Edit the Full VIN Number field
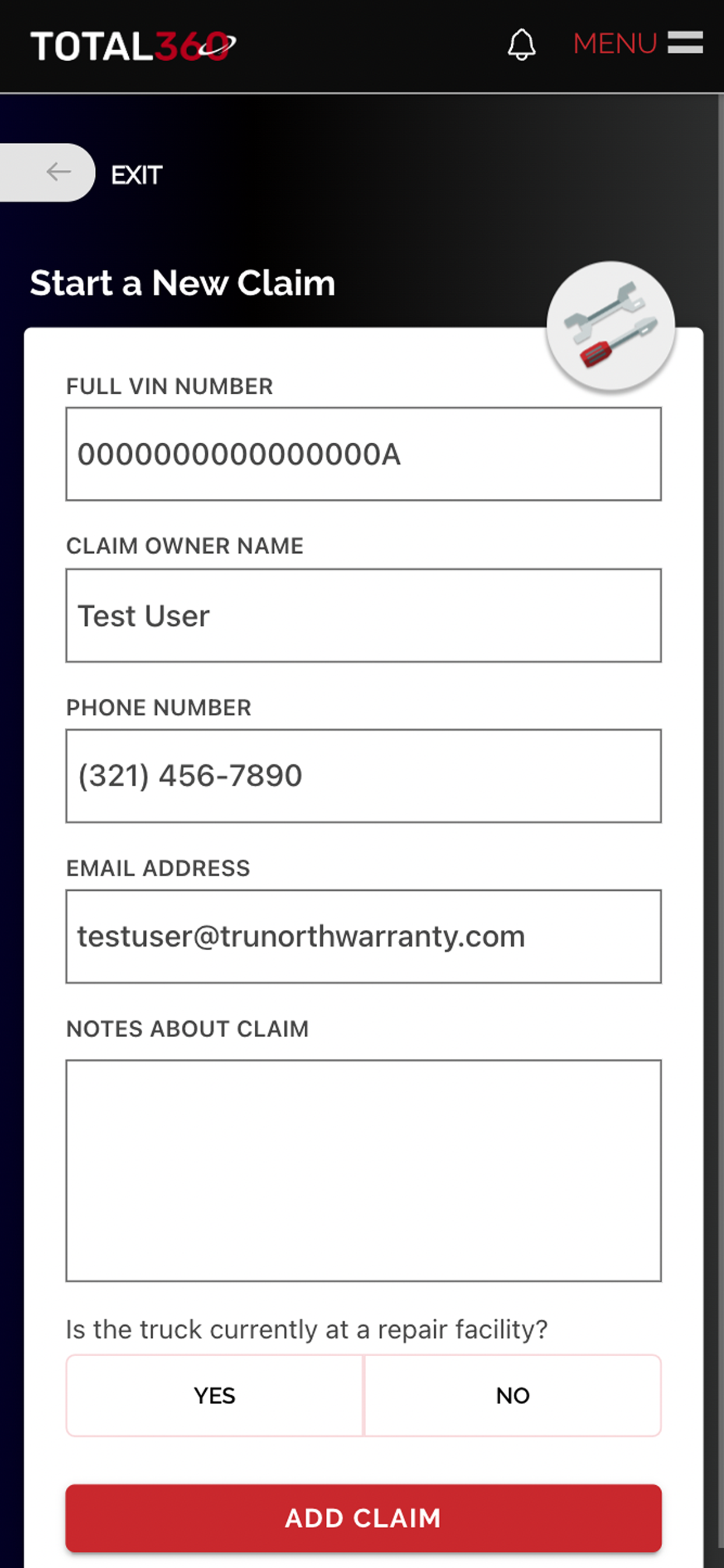 [363, 454]
